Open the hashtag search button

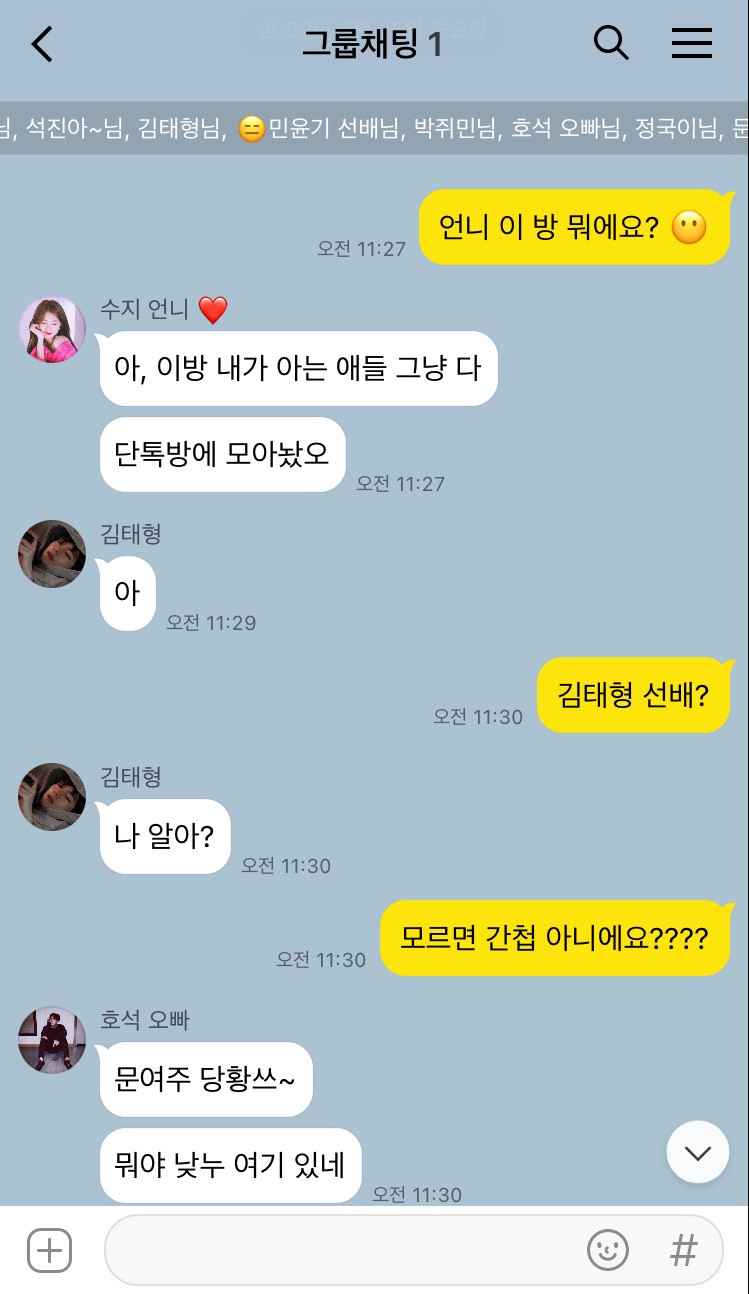coord(683,1250)
